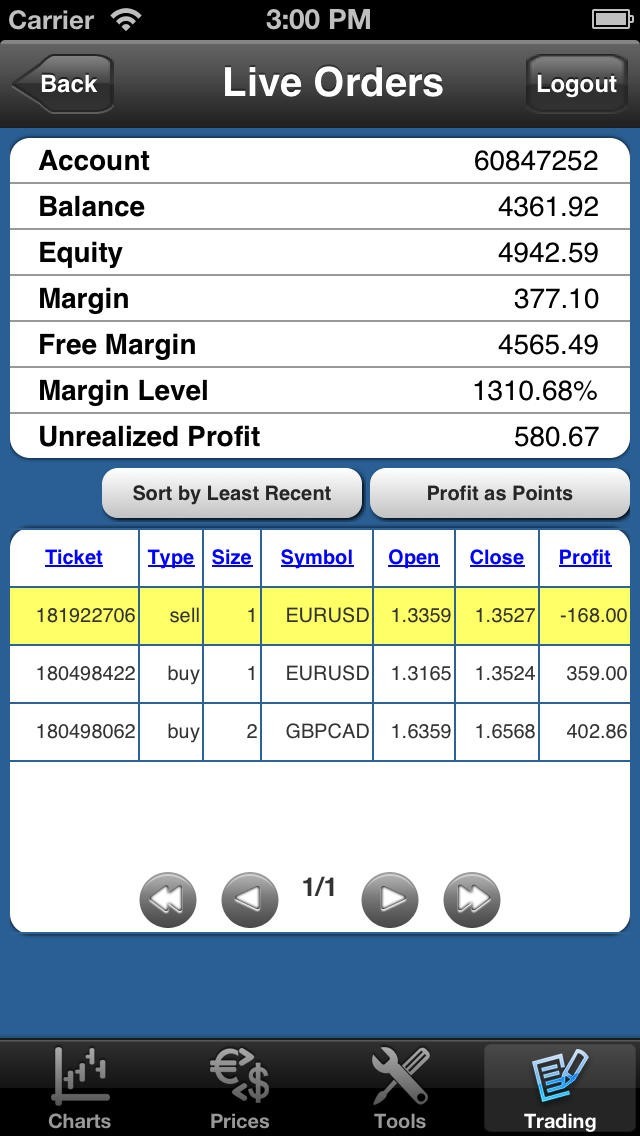
Task: Sort the table by Type column
Action: 171,557
